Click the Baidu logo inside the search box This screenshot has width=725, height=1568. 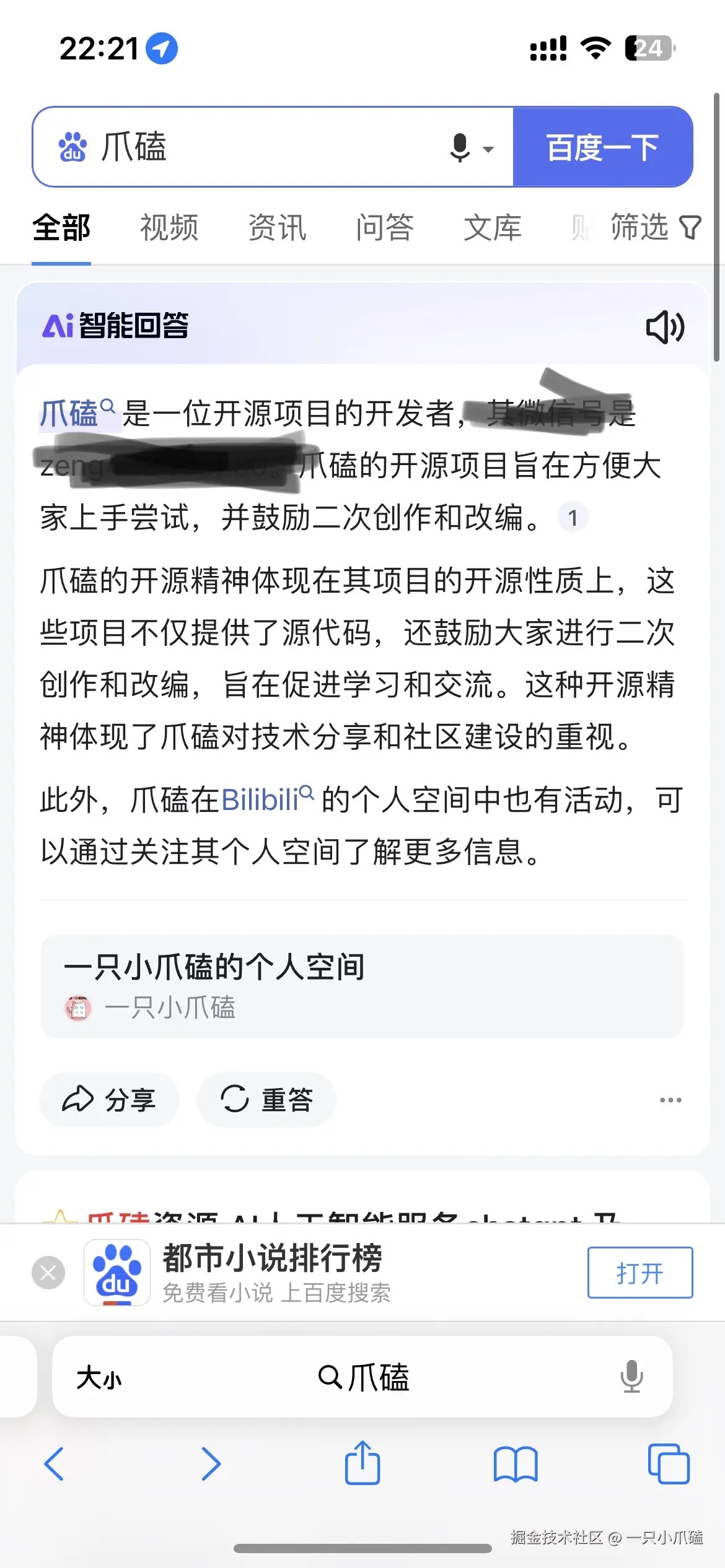72,147
